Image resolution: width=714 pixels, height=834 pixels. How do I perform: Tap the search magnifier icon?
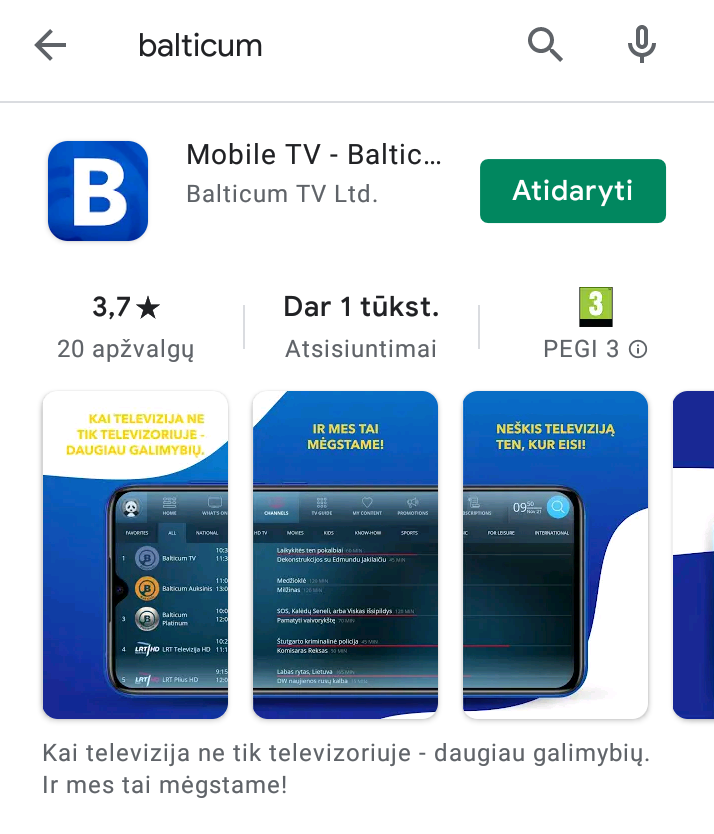coord(545,45)
